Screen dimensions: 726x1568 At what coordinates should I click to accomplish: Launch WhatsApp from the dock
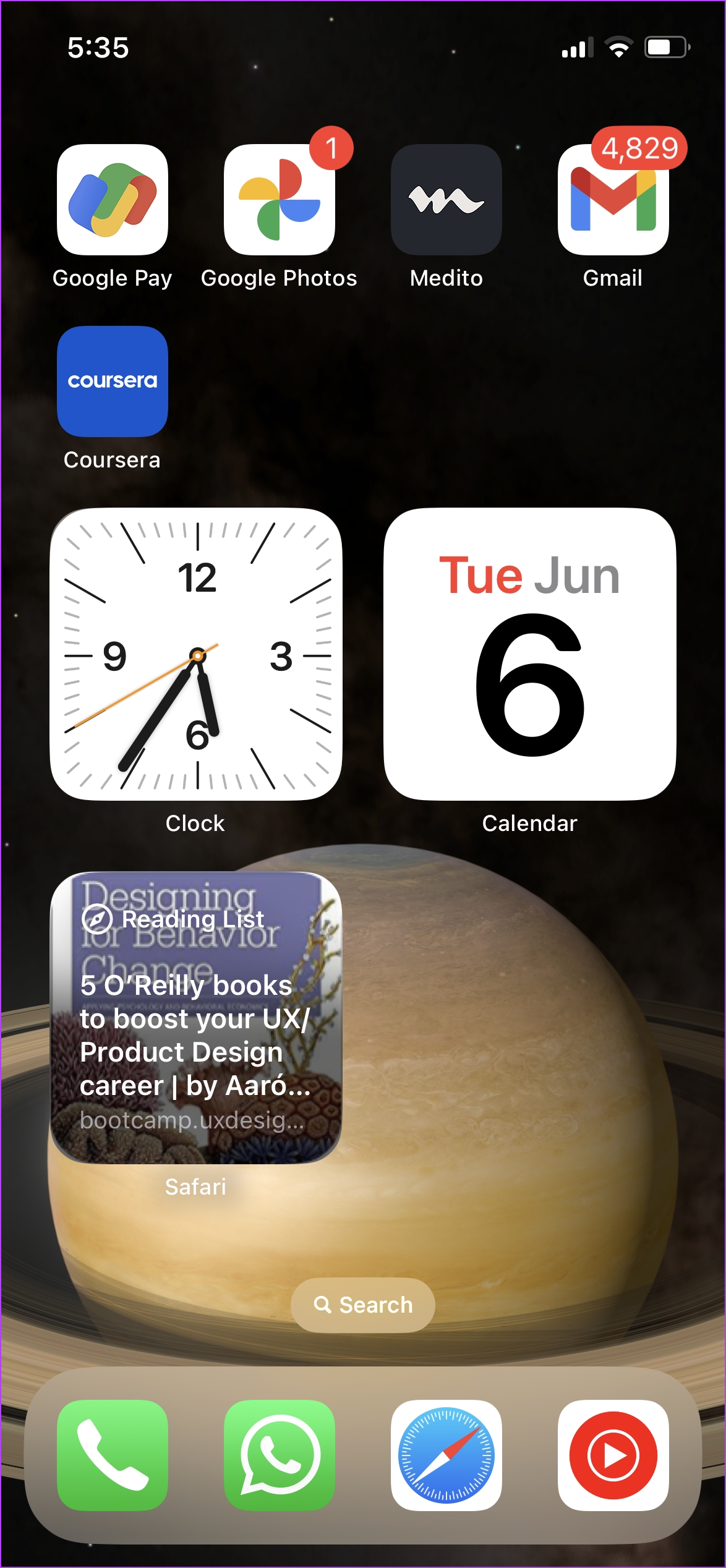pos(279,1455)
